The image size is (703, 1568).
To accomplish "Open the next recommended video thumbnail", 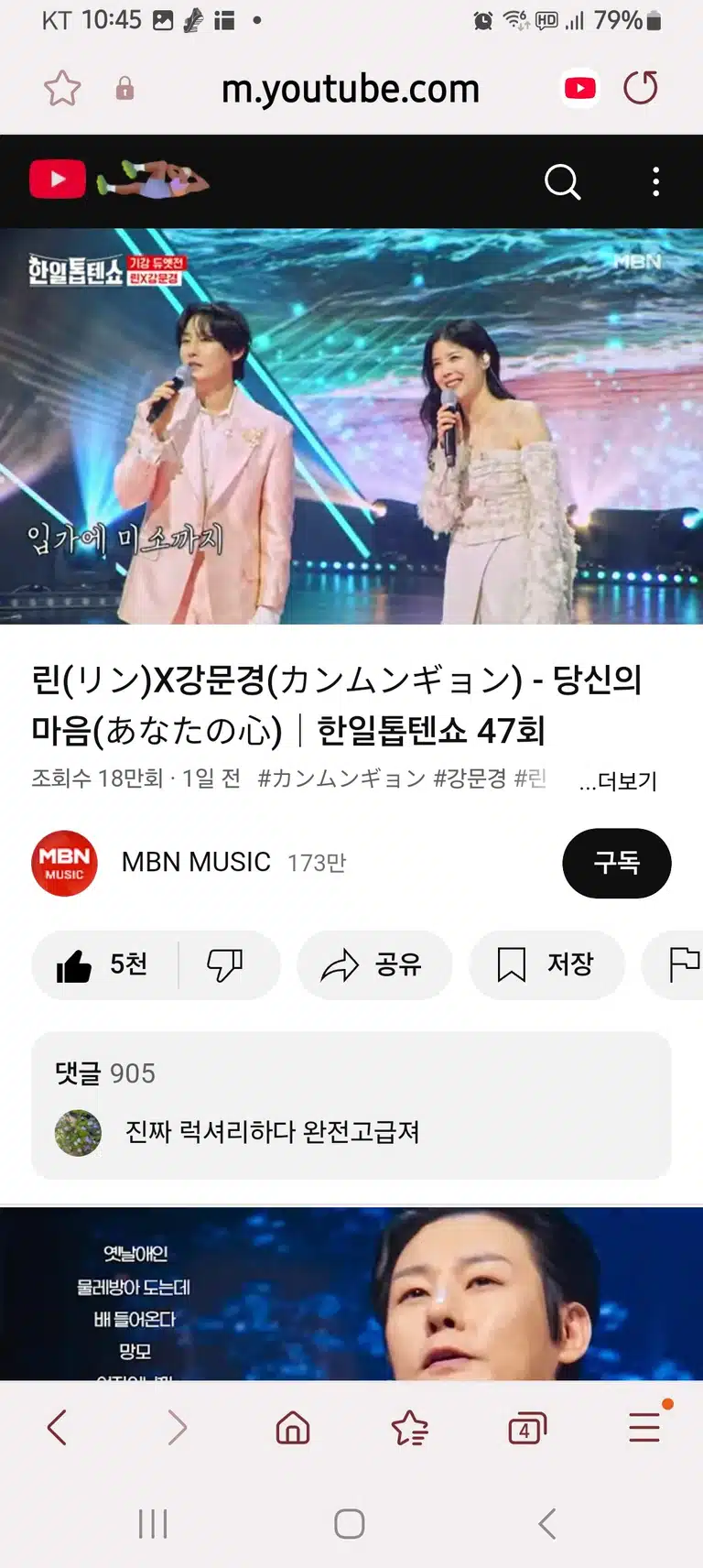I will tap(351, 1293).
